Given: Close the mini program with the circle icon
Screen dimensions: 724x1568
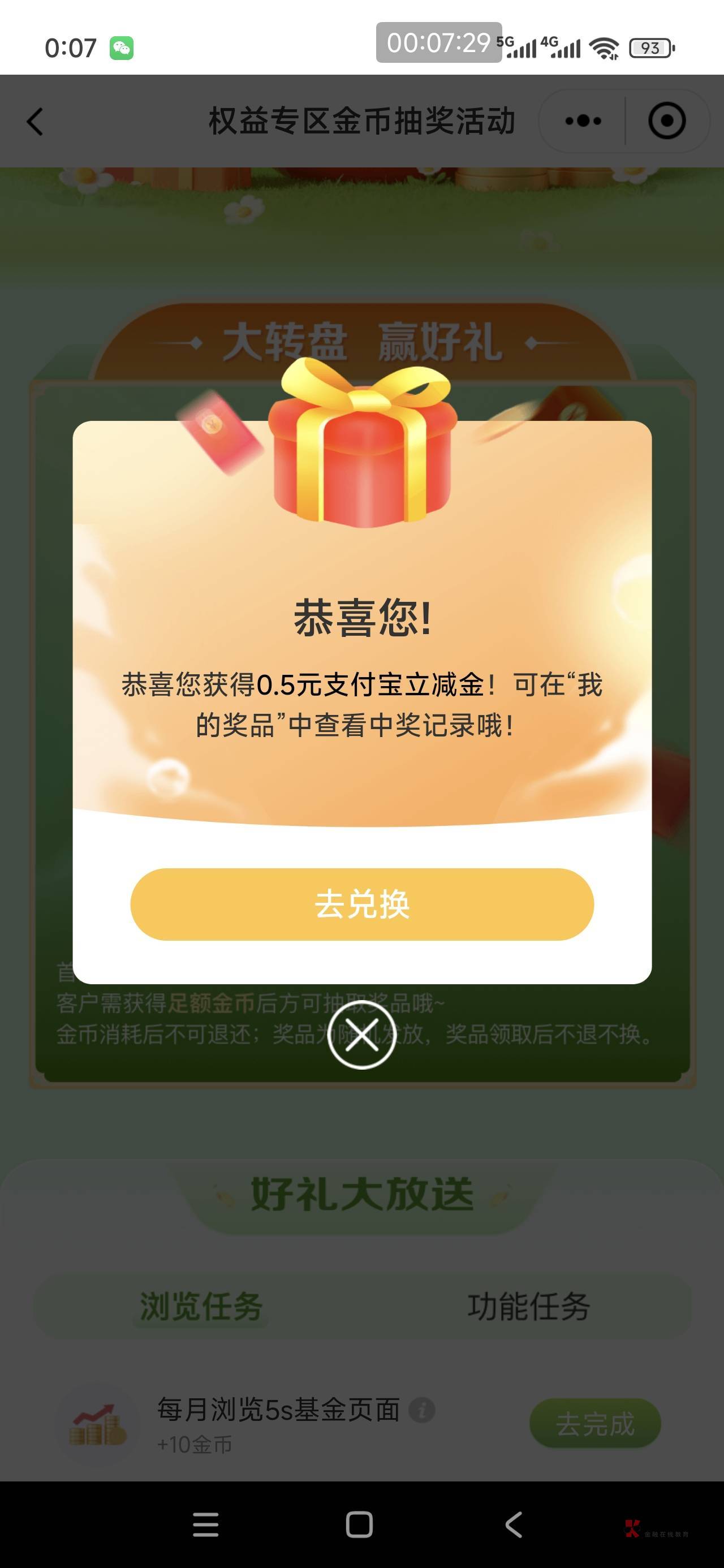Looking at the screenshot, I should [667, 121].
